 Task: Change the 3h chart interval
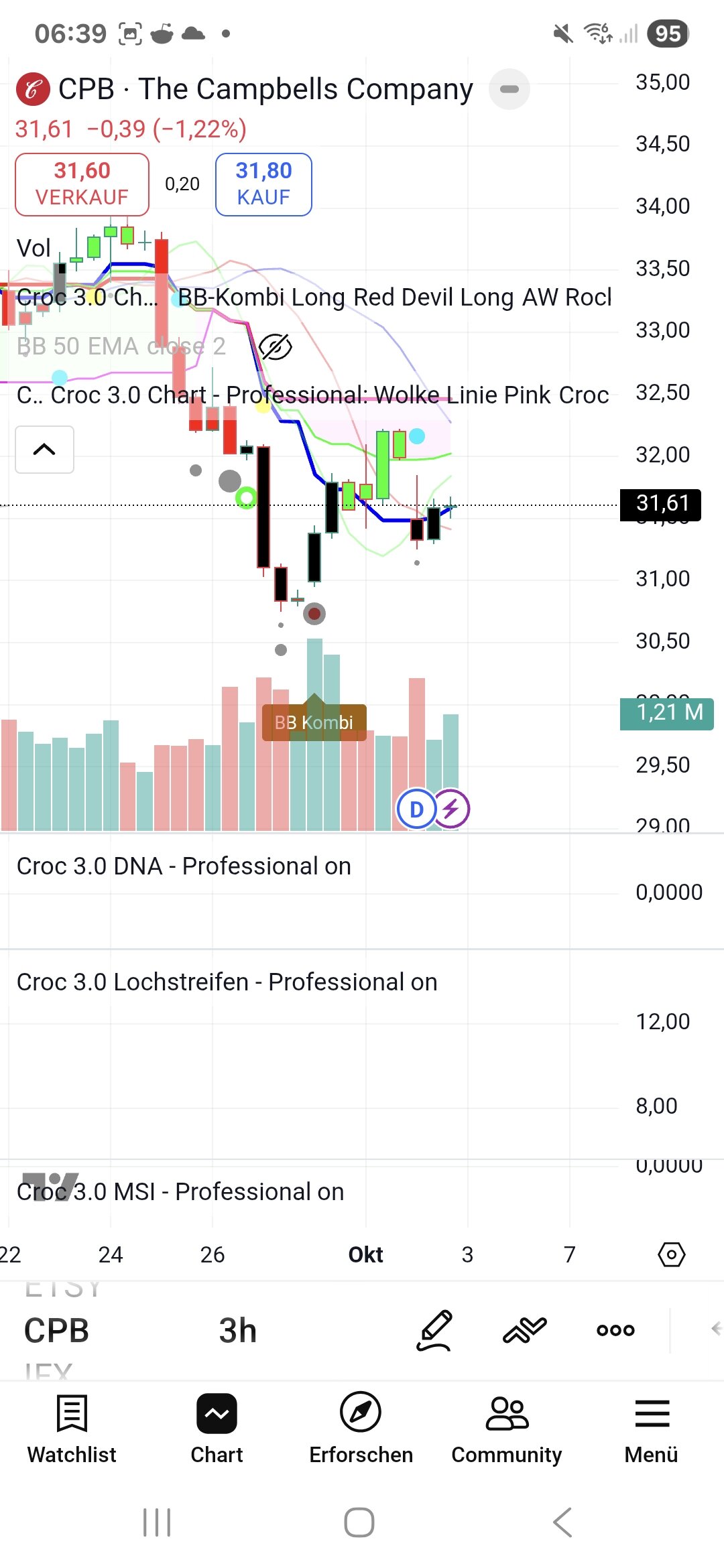(238, 1330)
